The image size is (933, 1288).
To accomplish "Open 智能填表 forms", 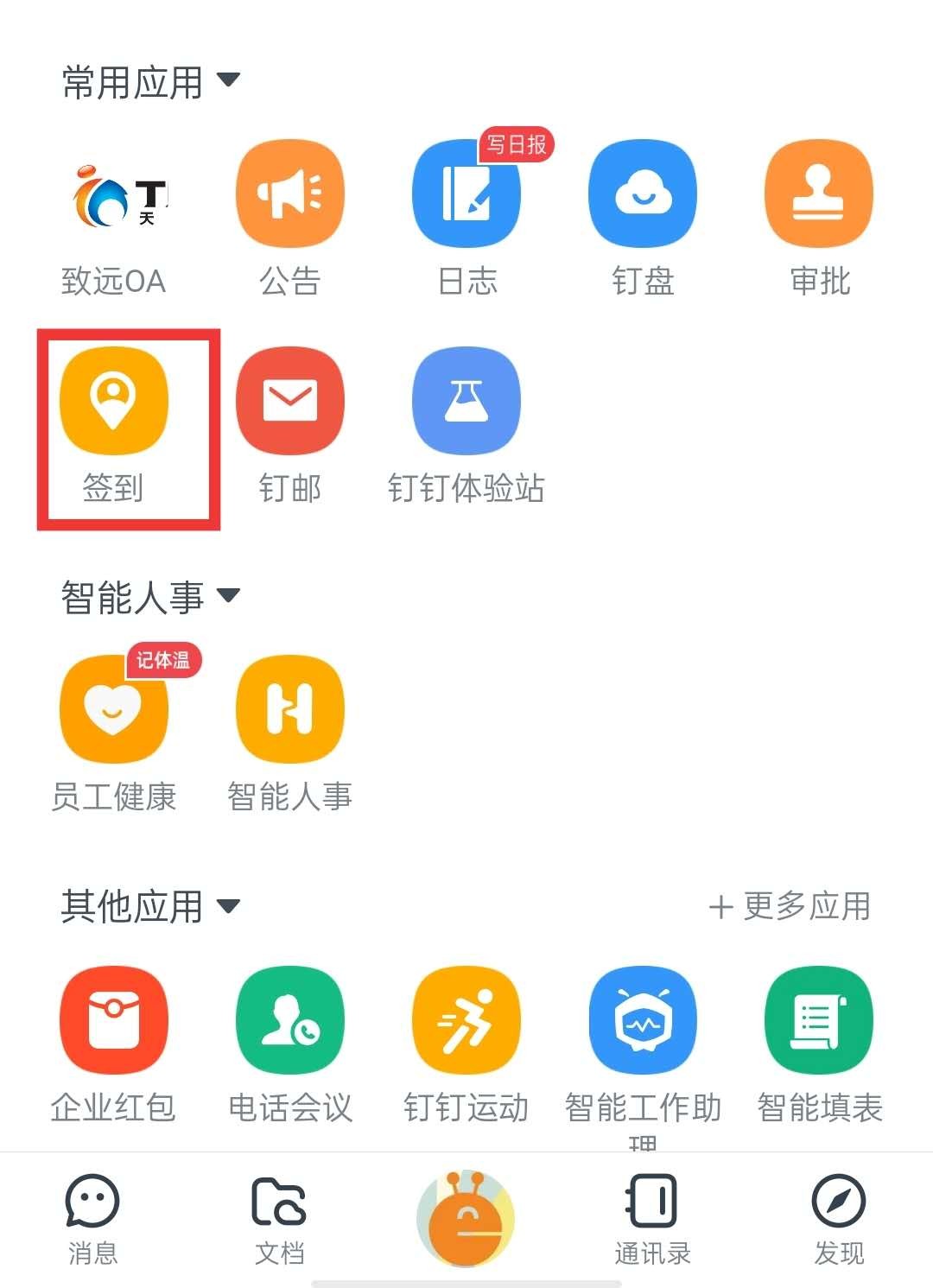I will pos(819,1021).
